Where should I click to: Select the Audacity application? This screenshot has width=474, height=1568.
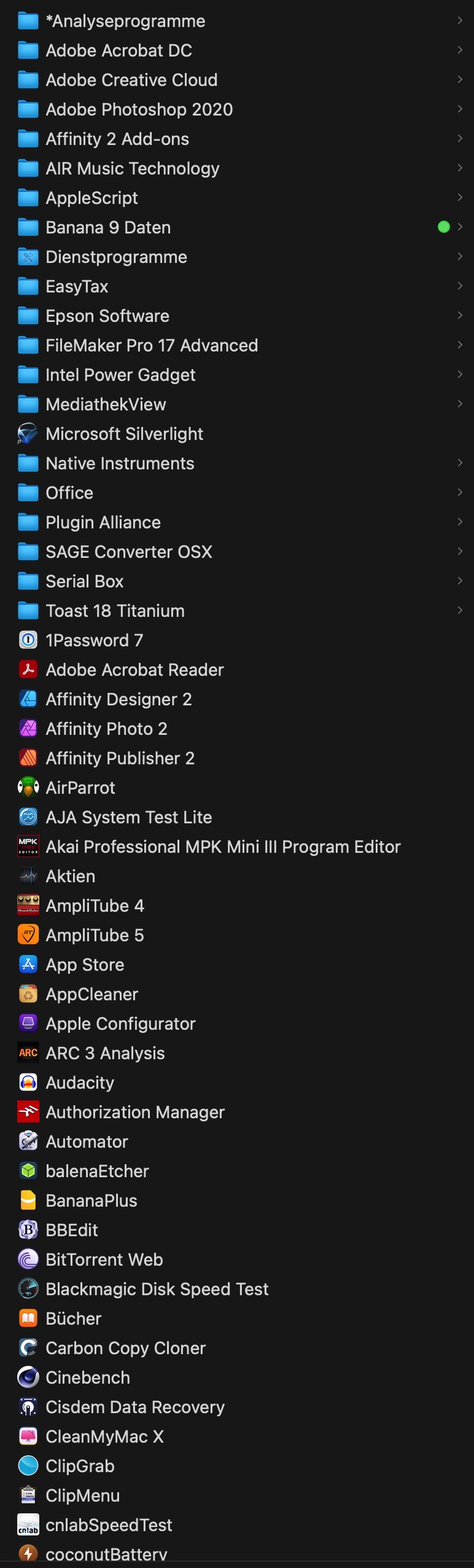point(80,1083)
